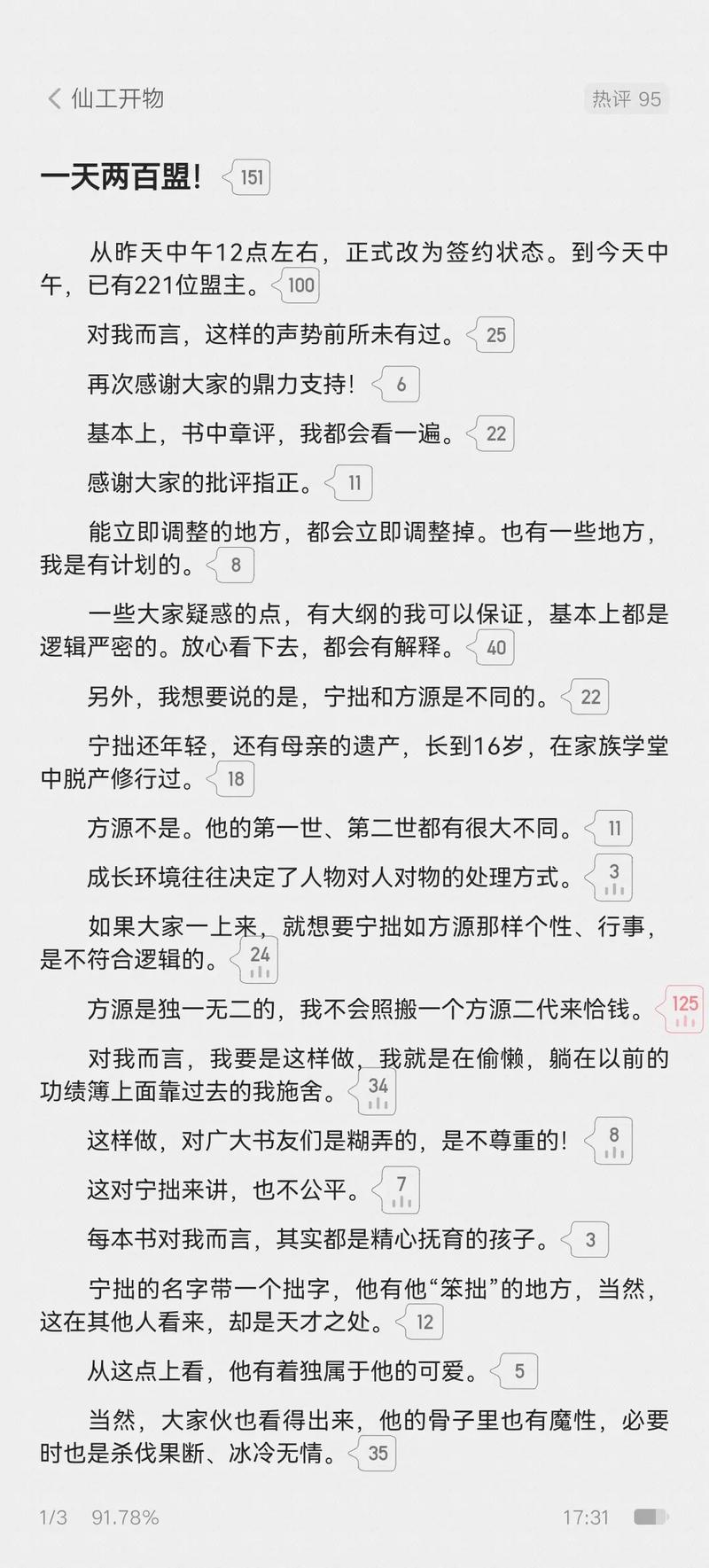The width and height of the screenshot is (709, 1568).
Task: Tap the 34 comments bubble after 我施舍
Action: point(372,1091)
